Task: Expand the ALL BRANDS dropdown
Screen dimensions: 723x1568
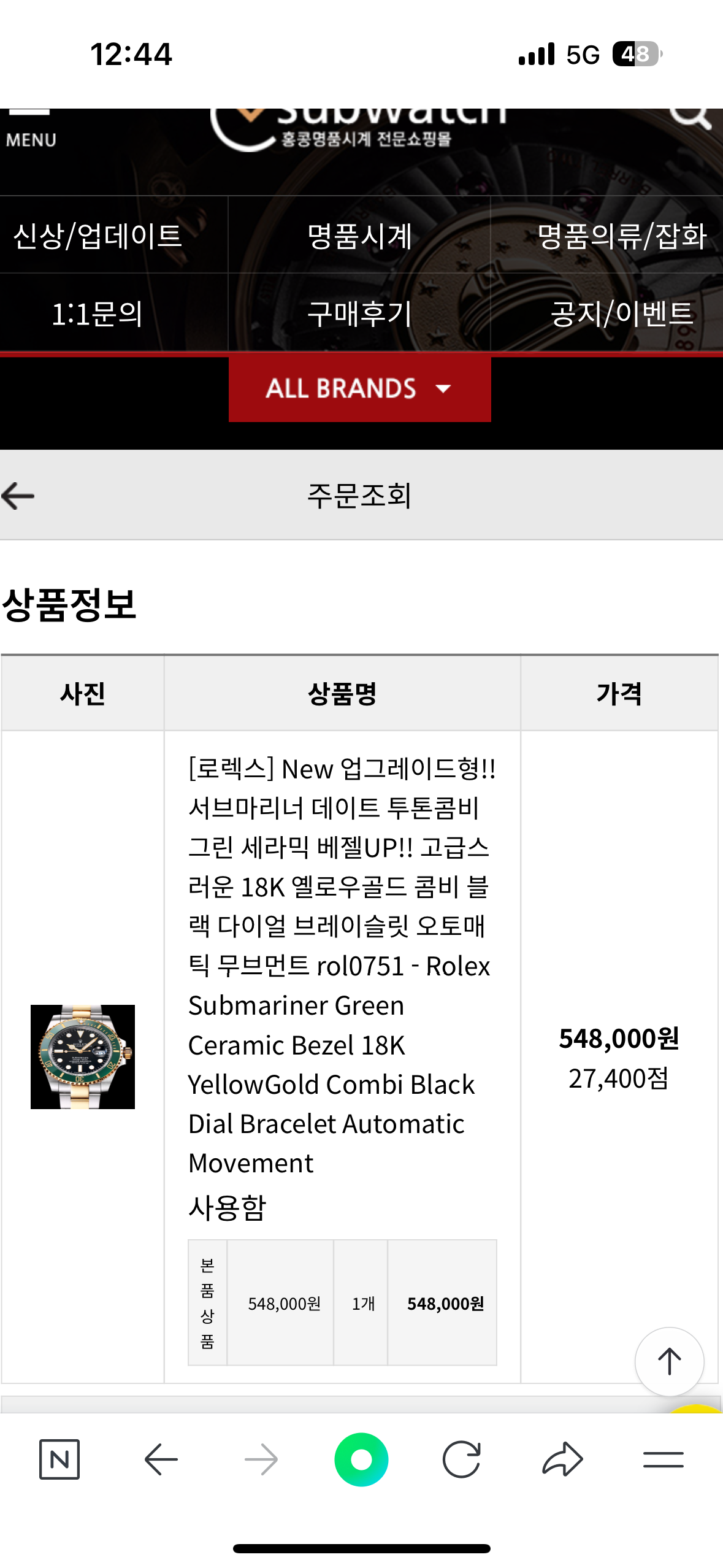Action: (359, 389)
